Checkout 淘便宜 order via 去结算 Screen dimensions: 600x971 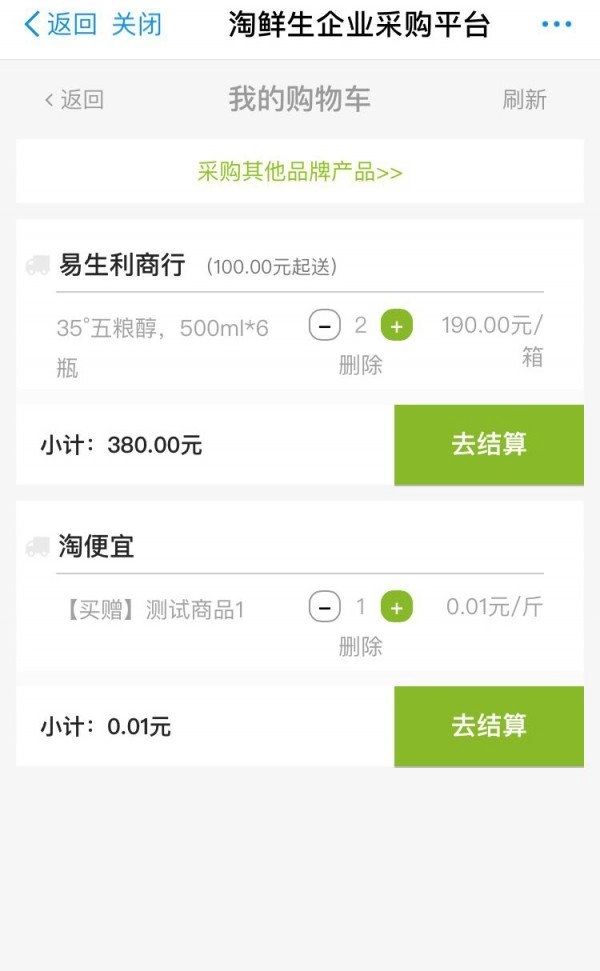tap(489, 726)
